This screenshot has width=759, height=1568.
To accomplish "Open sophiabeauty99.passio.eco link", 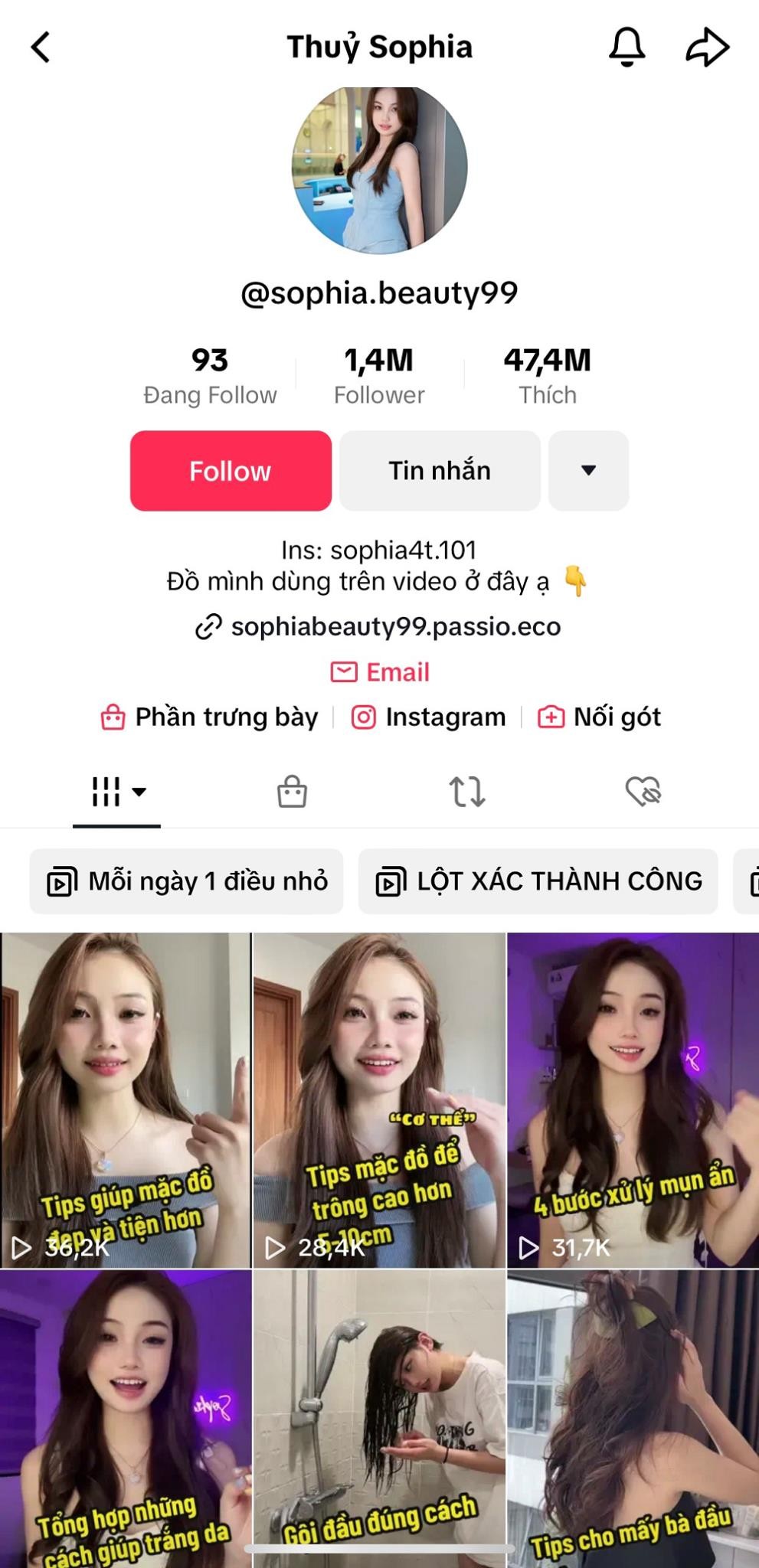I will click(x=396, y=626).
